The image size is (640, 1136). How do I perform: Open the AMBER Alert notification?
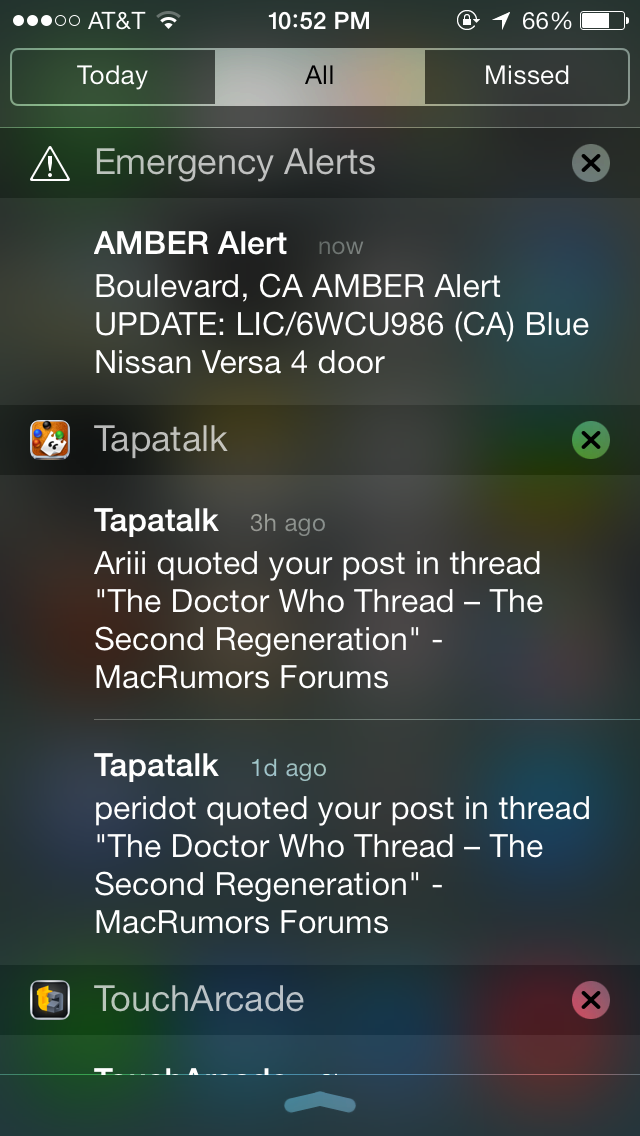click(x=320, y=301)
